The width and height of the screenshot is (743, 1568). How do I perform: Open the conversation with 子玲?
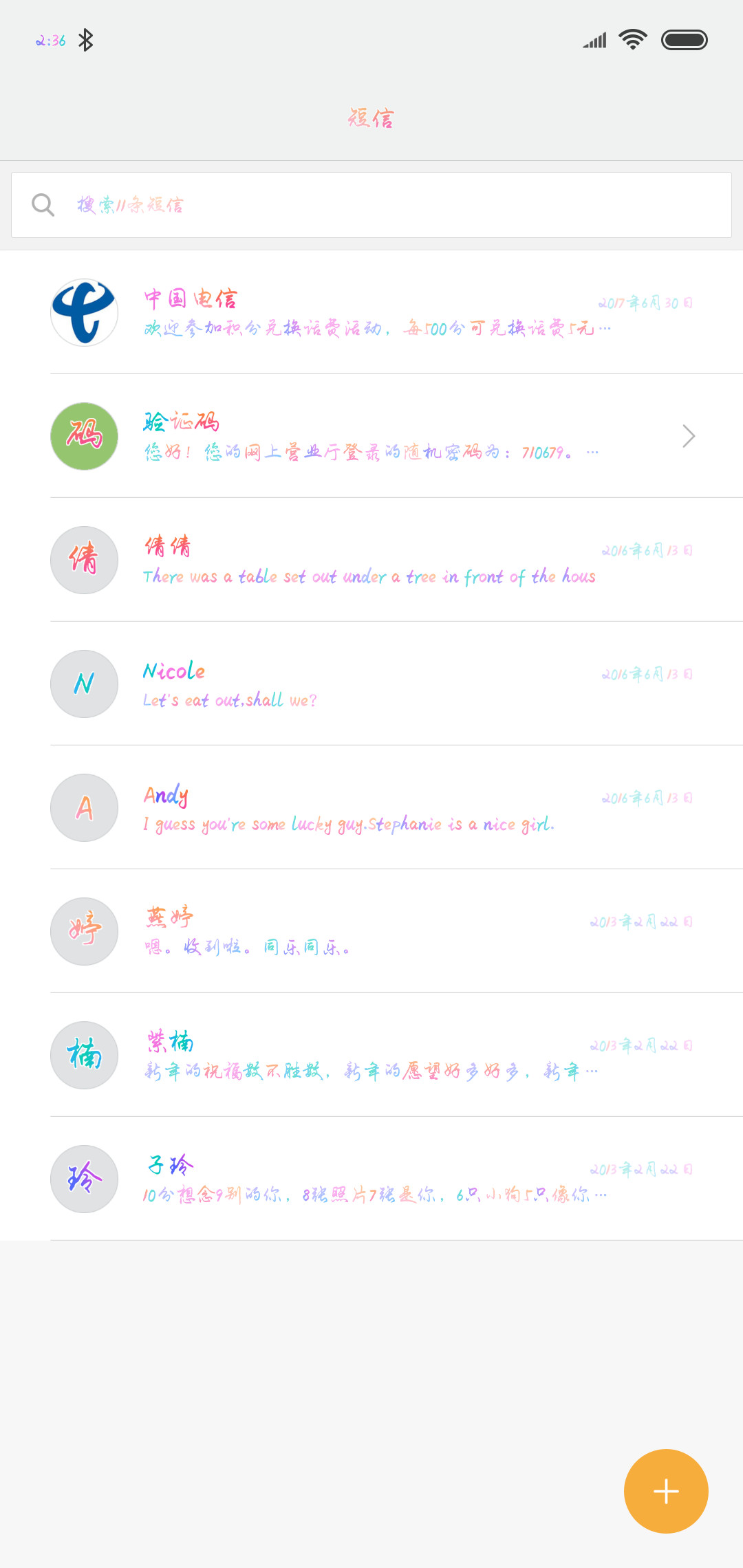point(371,1179)
